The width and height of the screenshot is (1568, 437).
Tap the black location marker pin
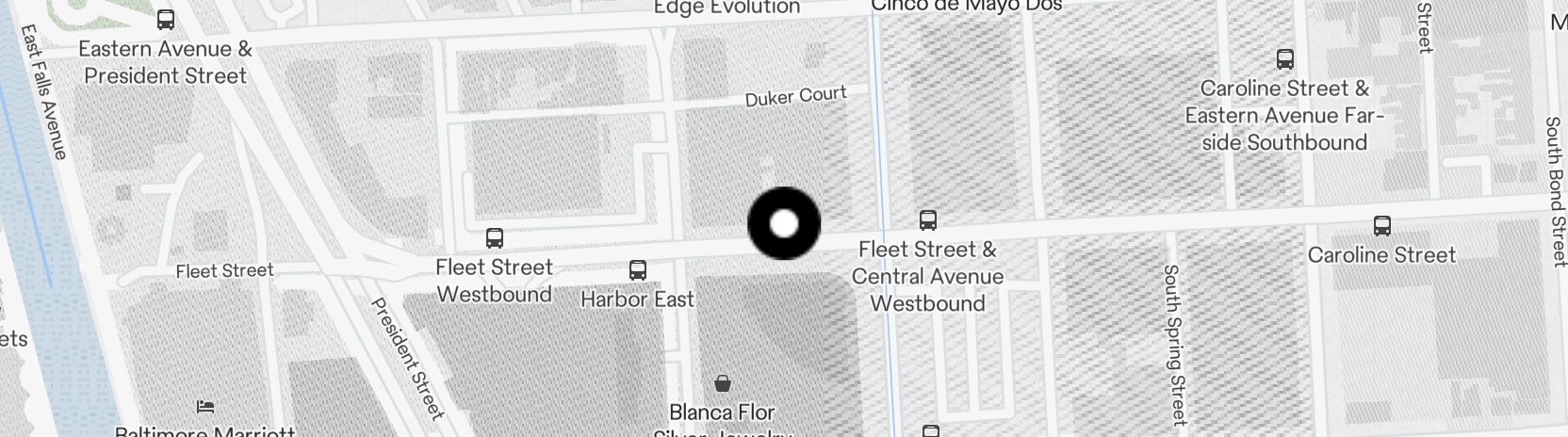(784, 224)
